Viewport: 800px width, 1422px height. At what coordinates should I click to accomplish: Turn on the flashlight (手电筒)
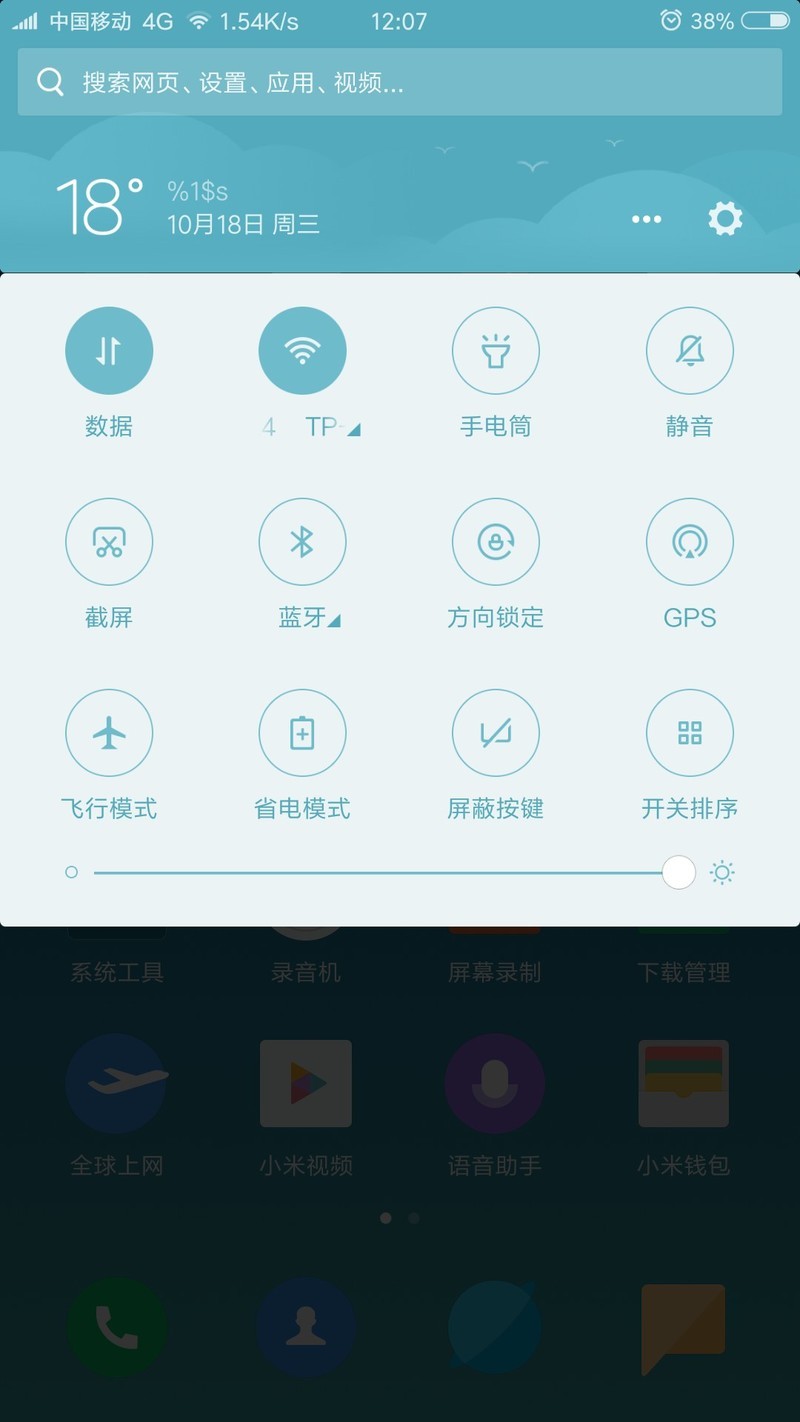496,350
